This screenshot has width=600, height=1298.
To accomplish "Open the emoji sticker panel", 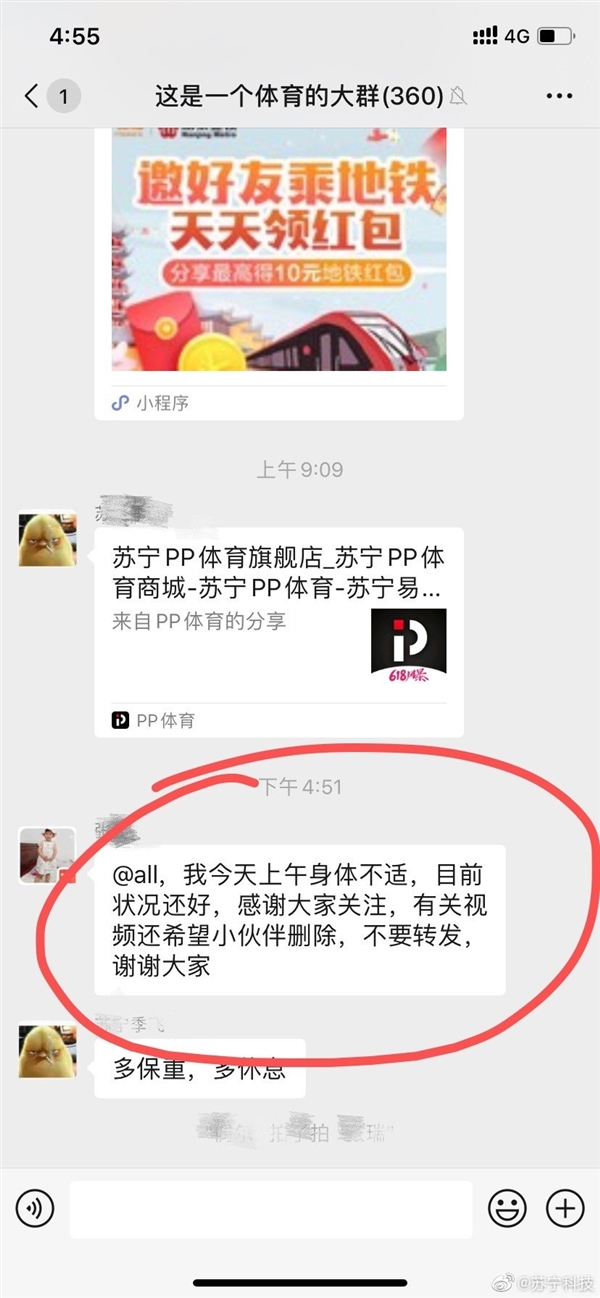I will point(507,1209).
